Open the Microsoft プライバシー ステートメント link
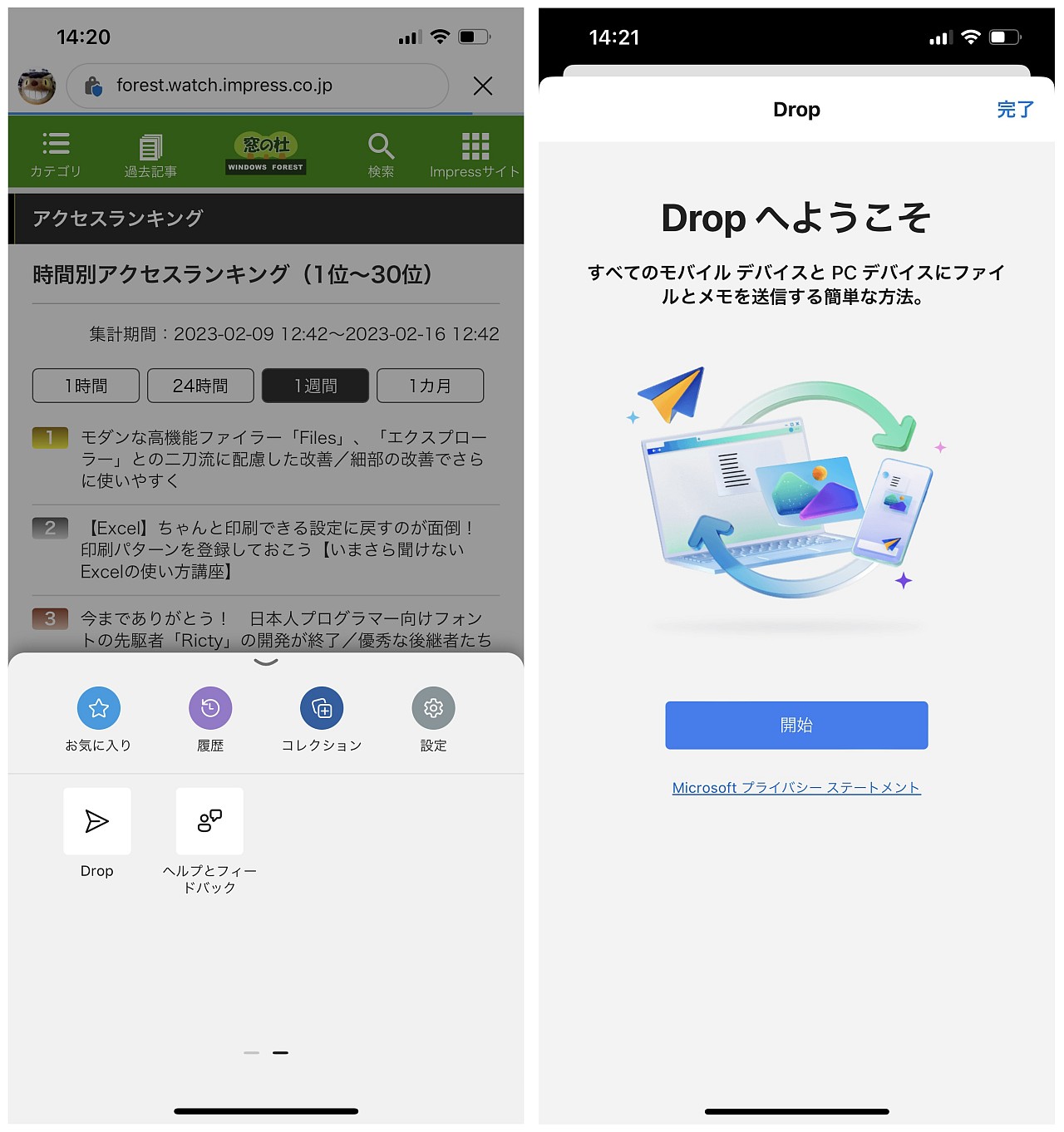The width and height of the screenshot is (1064, 1132). (796, 787)
